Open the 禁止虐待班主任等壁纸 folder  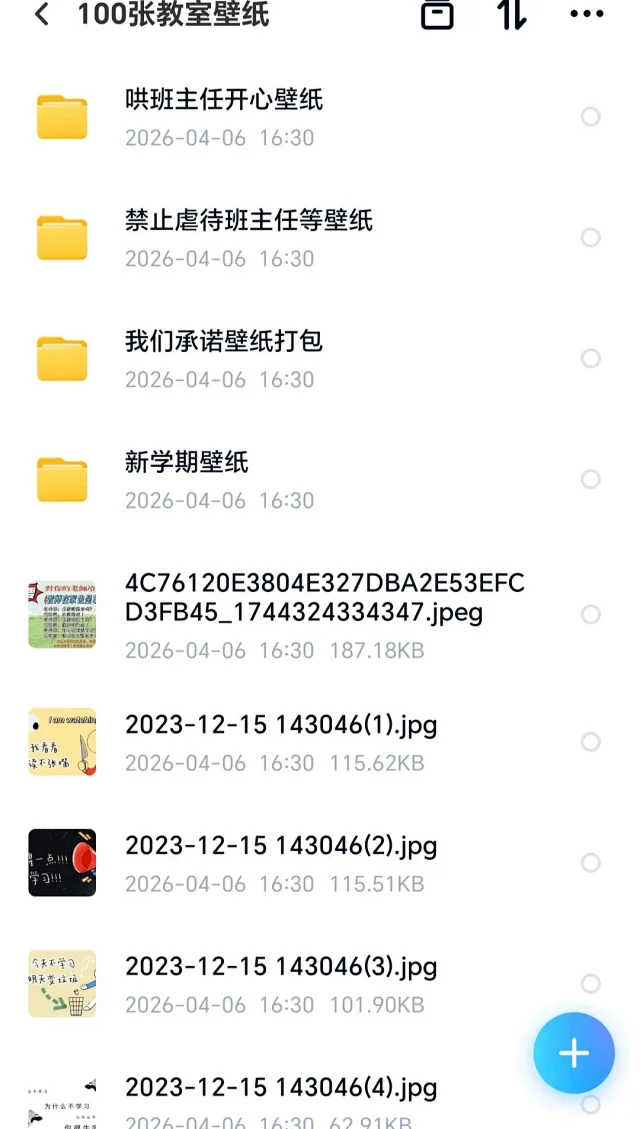(248, 237)
